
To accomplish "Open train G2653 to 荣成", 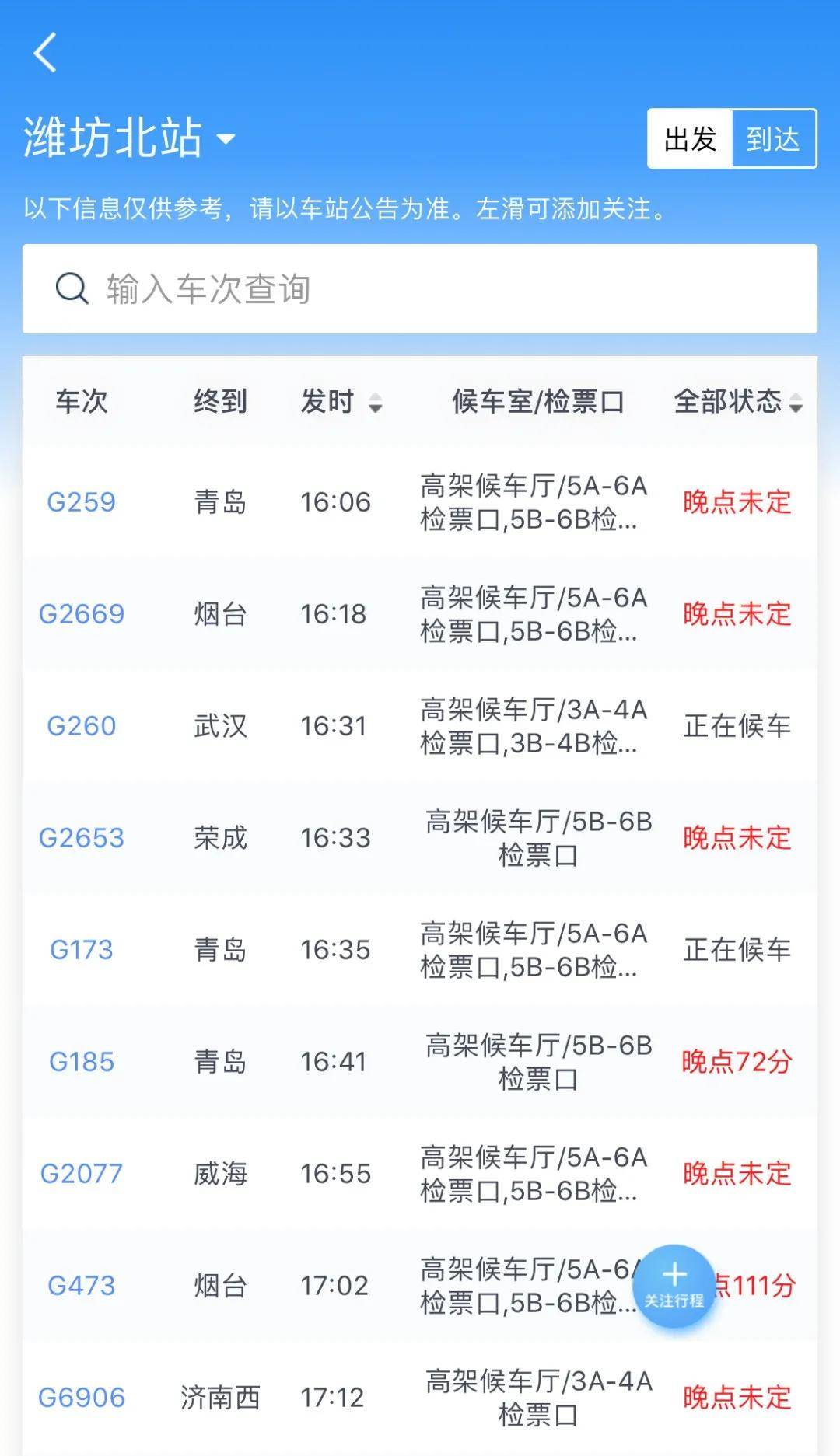I will point(82,838).
